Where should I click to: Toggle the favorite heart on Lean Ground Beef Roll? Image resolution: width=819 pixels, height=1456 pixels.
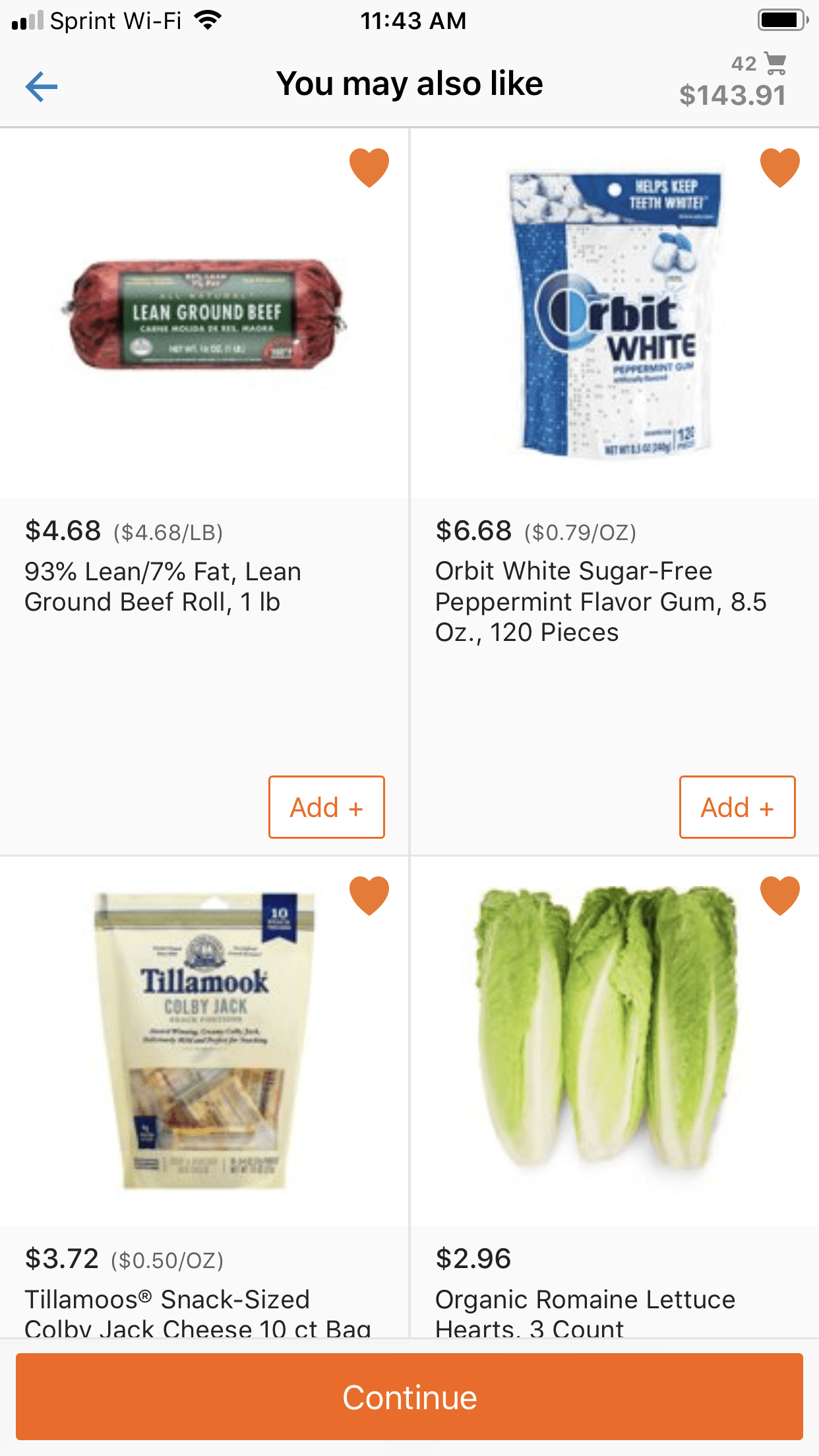point(369,167)
